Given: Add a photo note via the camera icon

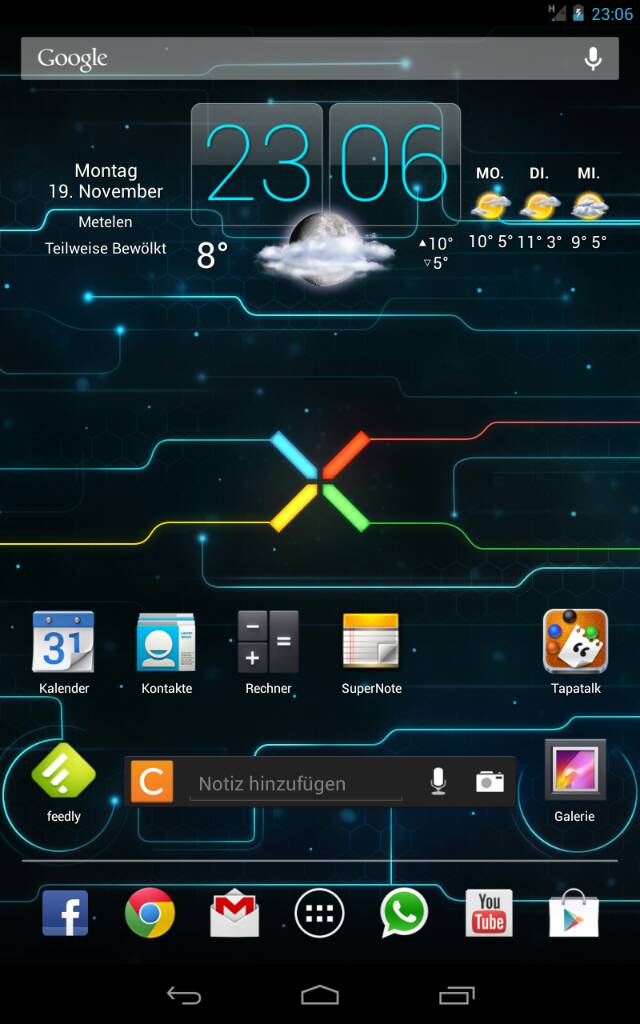Looking at the screenshot, I should tap(490, 781).
